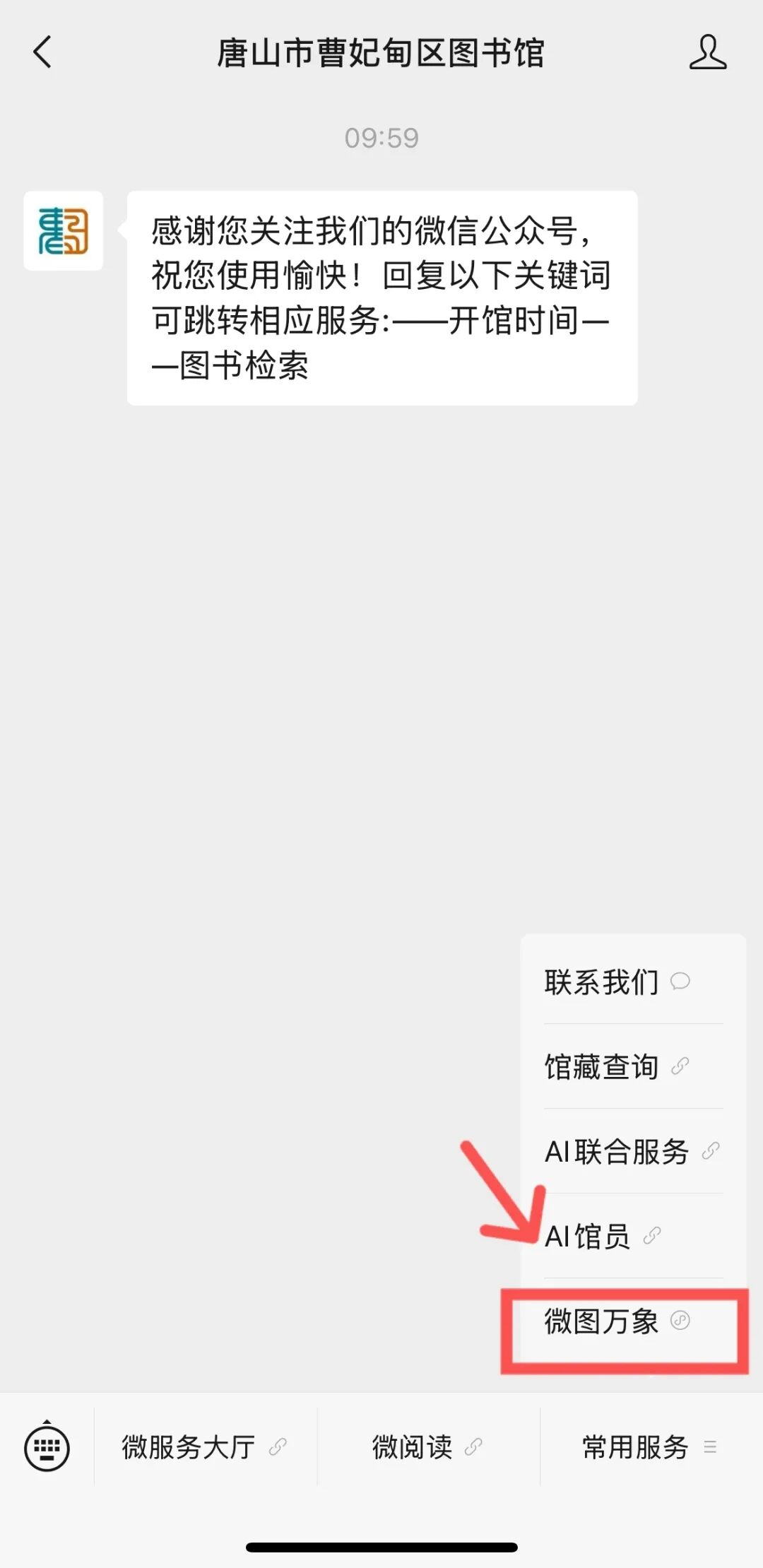Viewport: 763px width, 1568px height.
Task: Go back from the library chat
Action: coord(42,52)
